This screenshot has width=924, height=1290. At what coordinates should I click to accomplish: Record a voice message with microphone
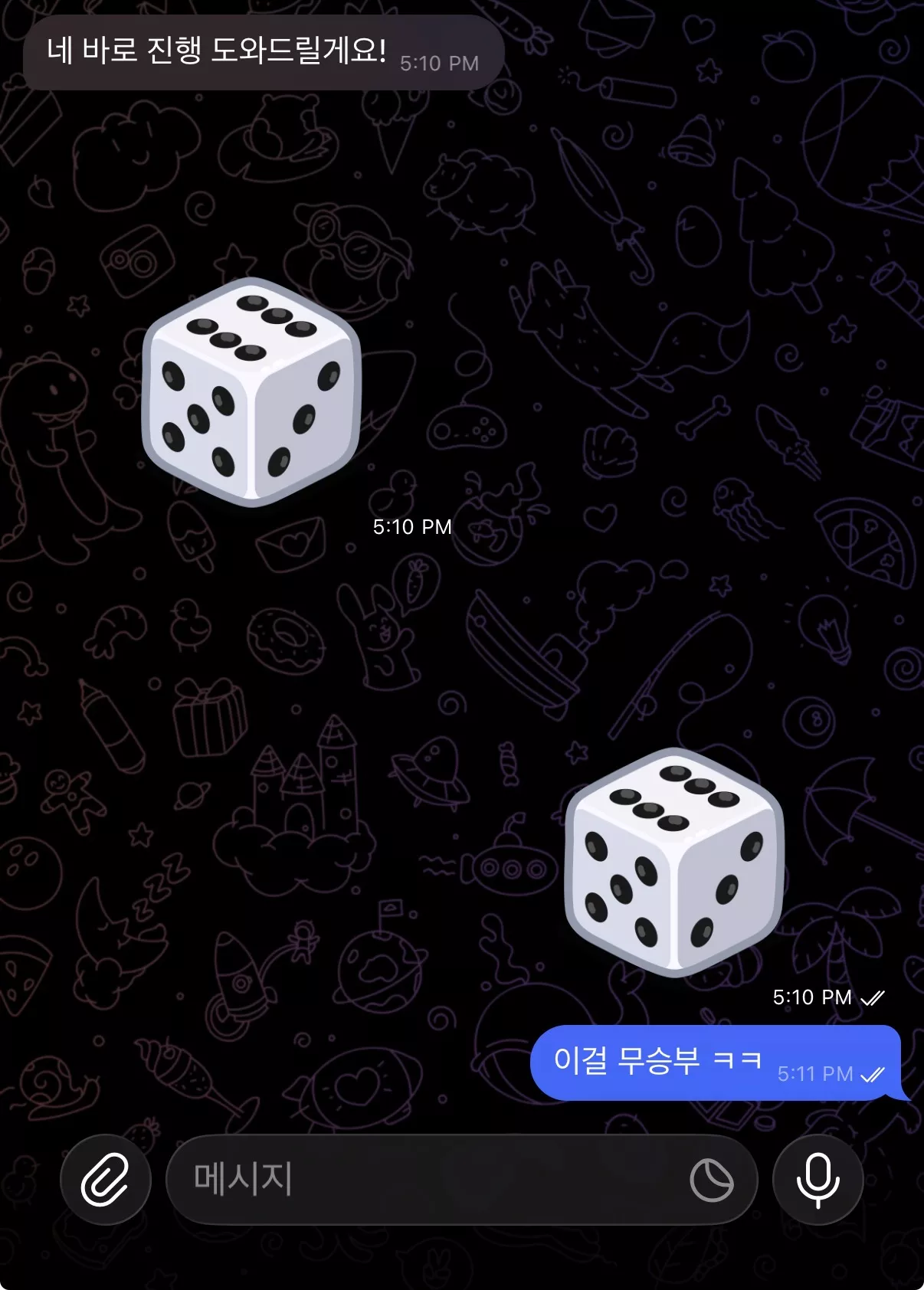point(818,1180)
